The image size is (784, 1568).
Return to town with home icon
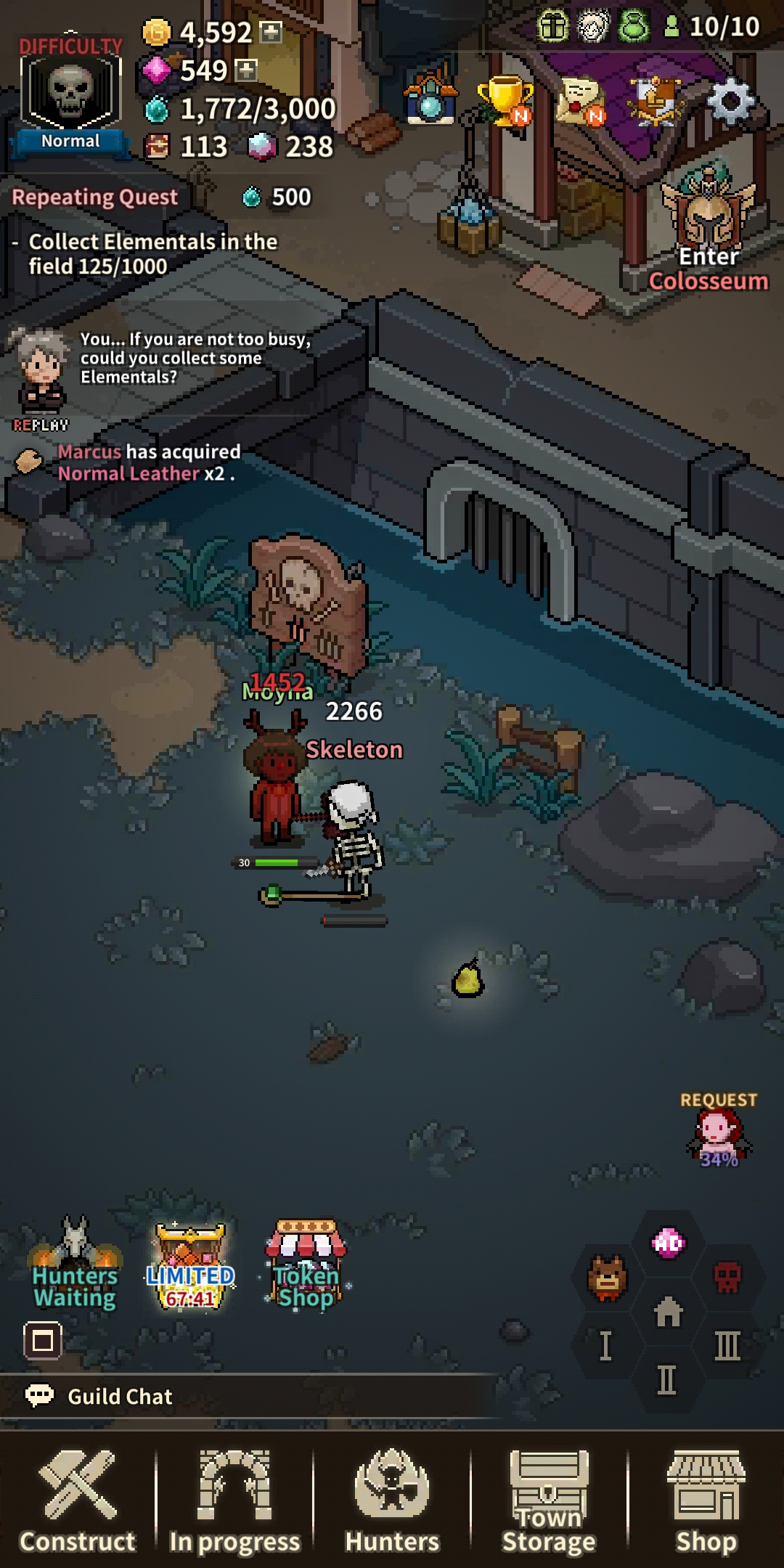pos(668,1312)
